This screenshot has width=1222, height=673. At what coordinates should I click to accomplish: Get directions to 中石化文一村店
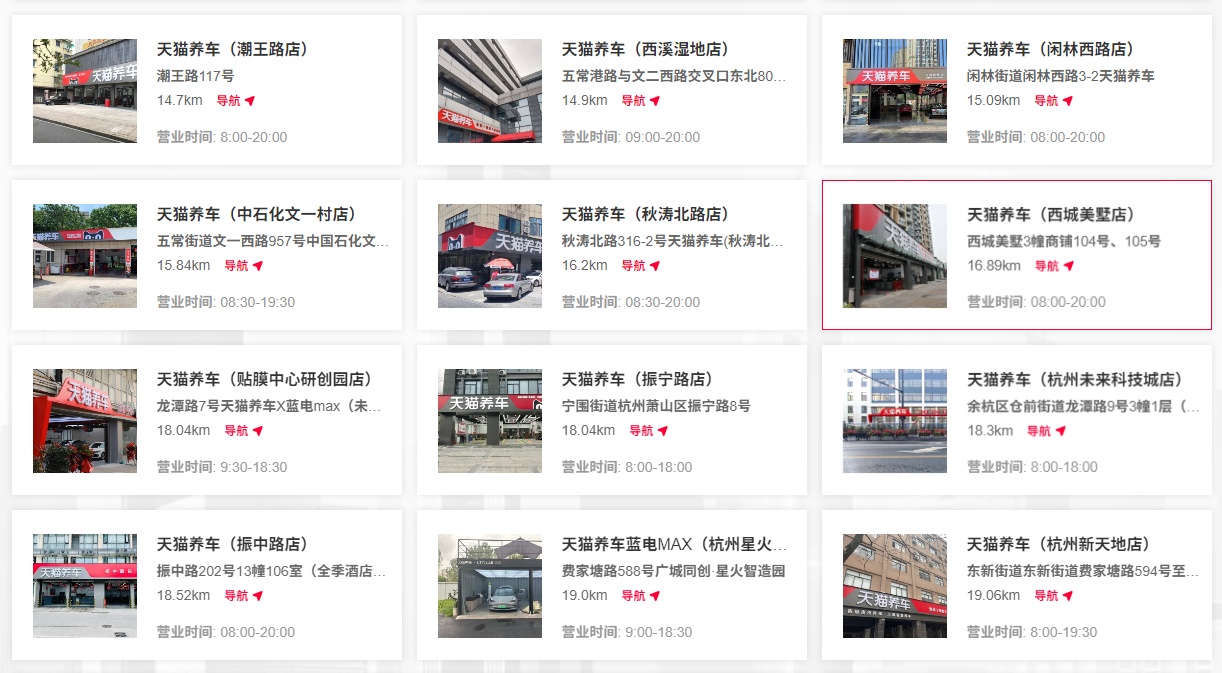tap(244, 266)
